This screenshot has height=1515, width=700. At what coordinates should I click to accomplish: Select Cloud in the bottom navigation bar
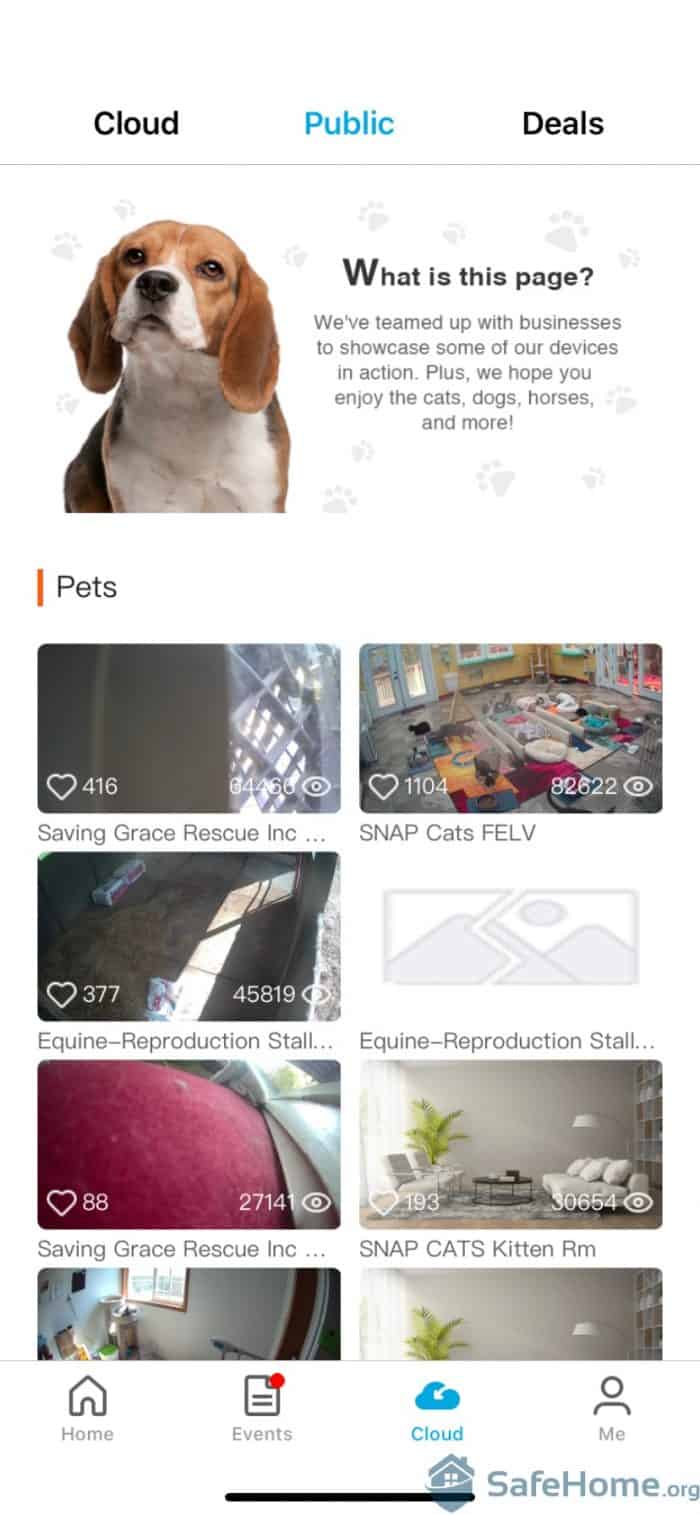coord(437,1408)
